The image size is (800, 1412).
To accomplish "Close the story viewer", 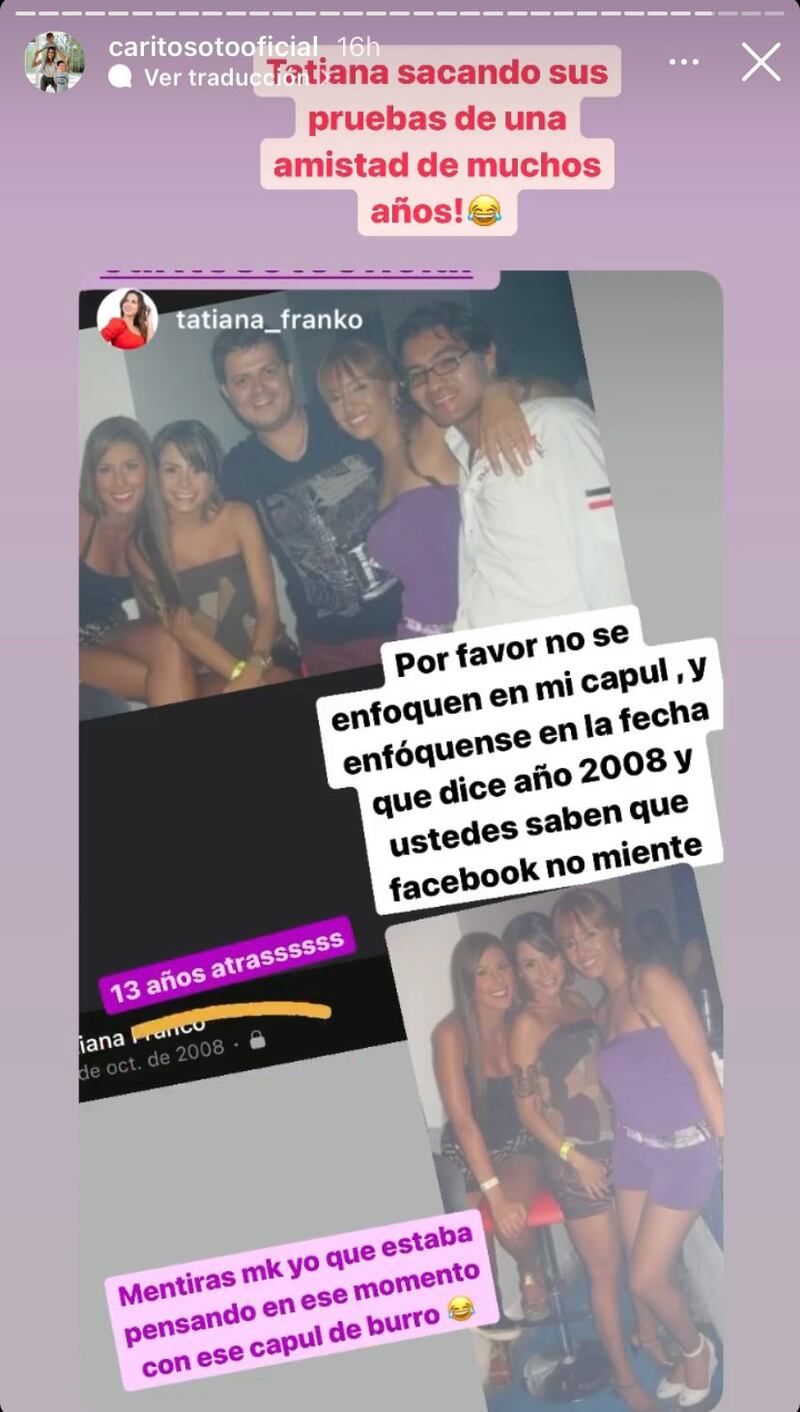I will [x=760, y=62].
